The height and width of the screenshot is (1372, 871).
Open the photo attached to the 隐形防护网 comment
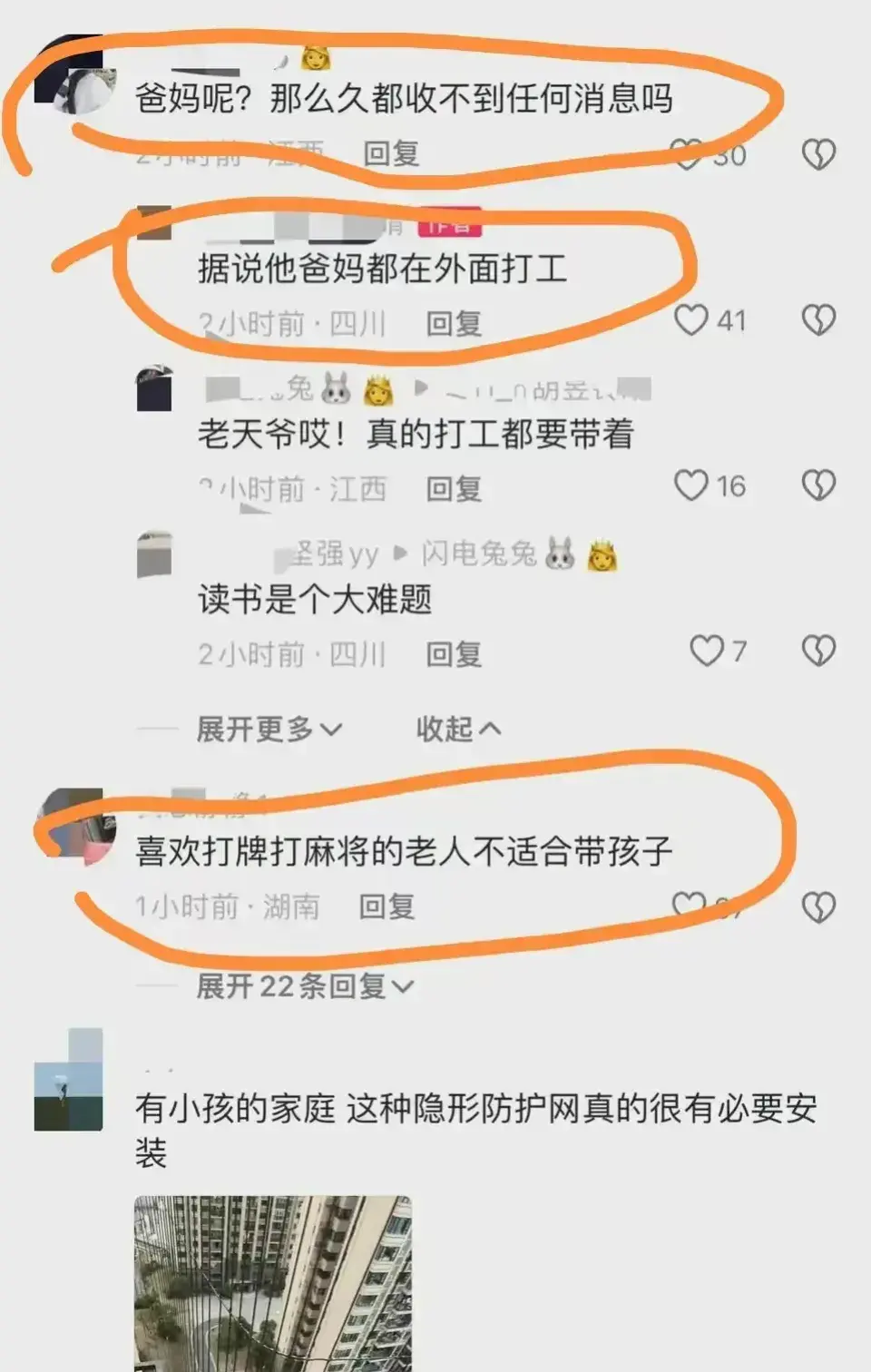272,1283
